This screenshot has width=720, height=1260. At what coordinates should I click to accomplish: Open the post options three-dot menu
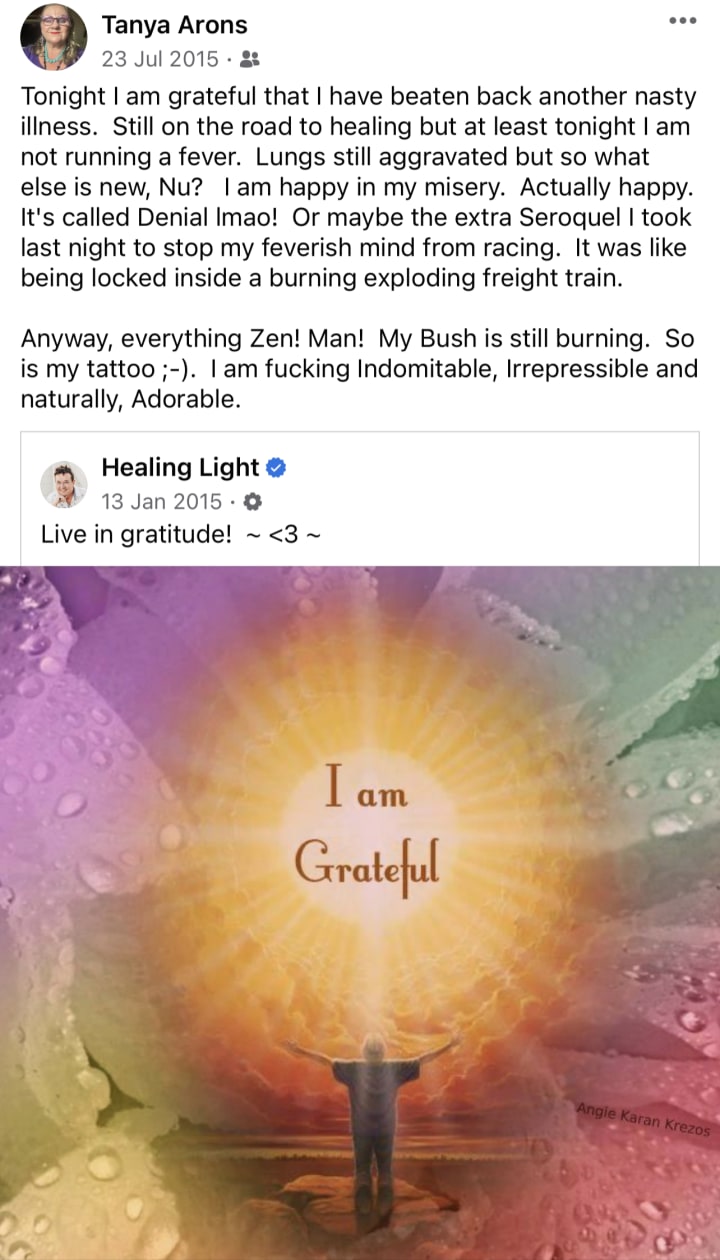tap(682, 21)
